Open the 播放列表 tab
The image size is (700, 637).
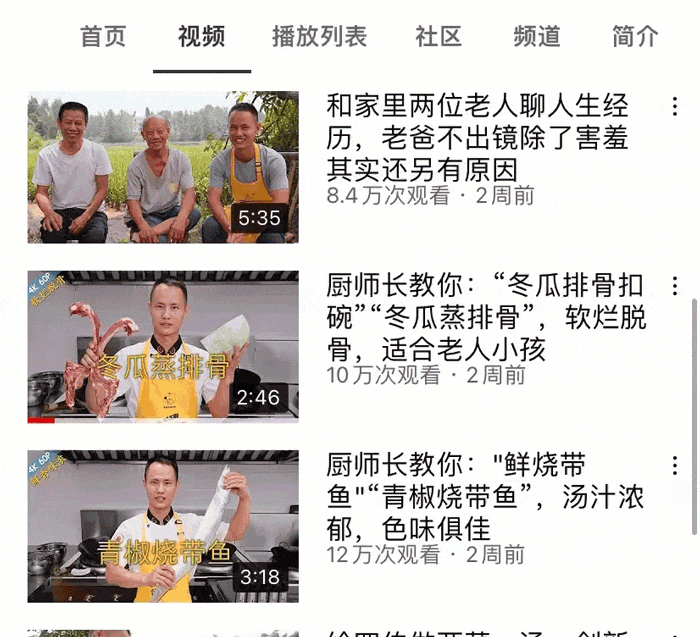[x=319, y=37]
